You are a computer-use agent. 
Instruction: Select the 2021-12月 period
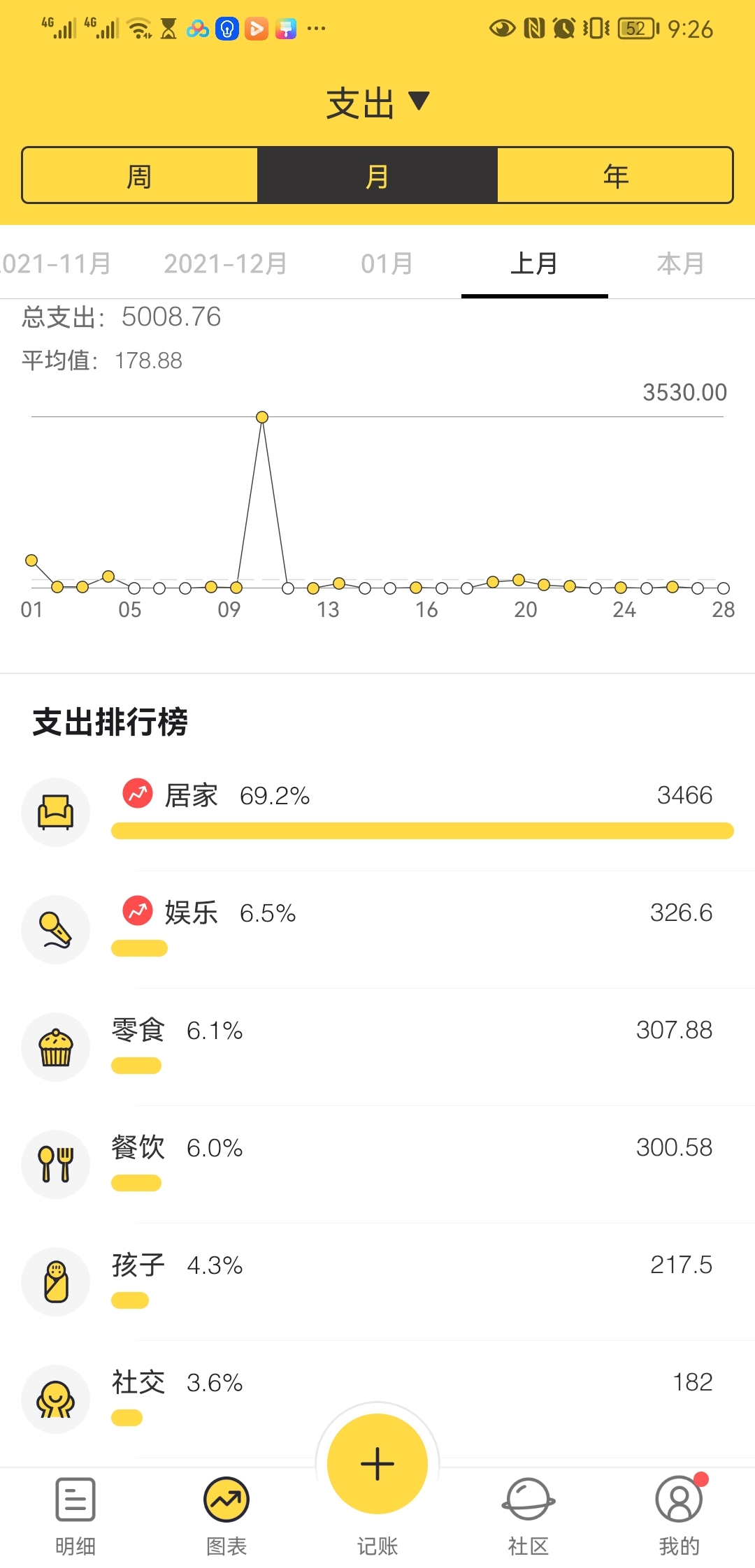click(225, 263)
